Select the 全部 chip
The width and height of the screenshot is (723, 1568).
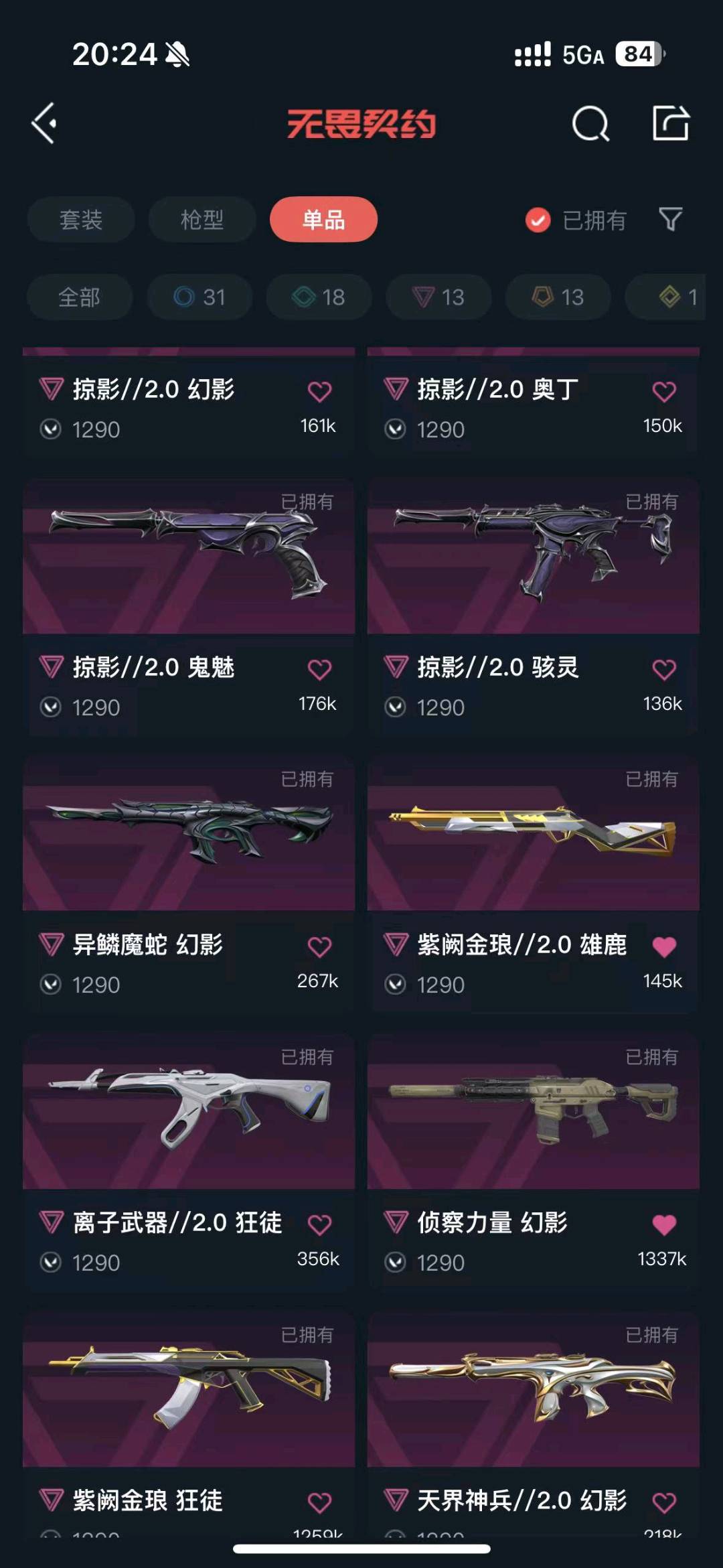pos(79,297)
